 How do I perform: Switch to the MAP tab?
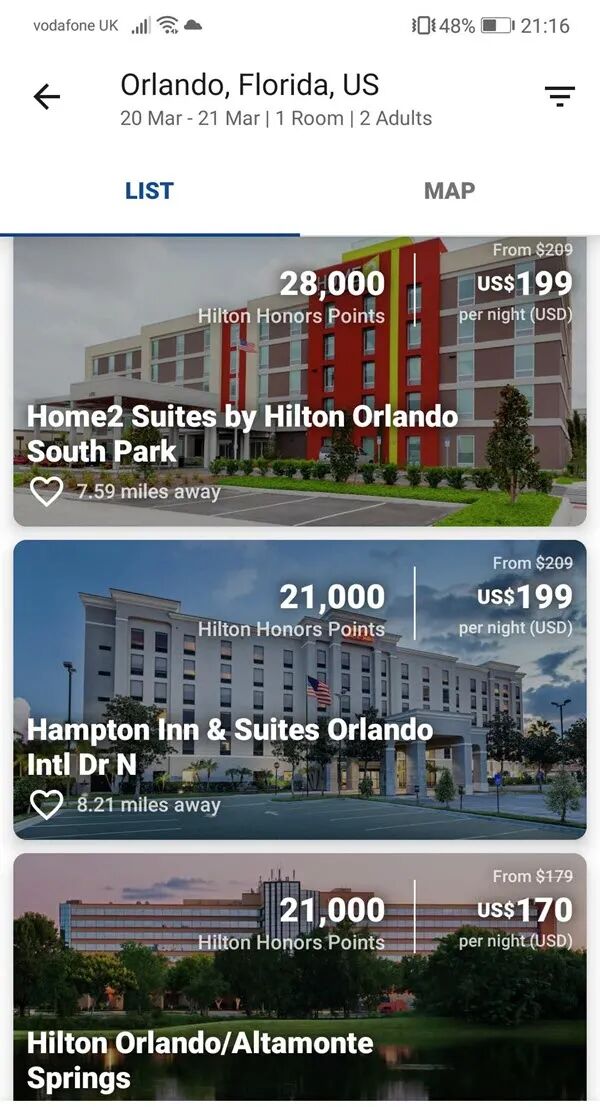click(x=449, y=191)
